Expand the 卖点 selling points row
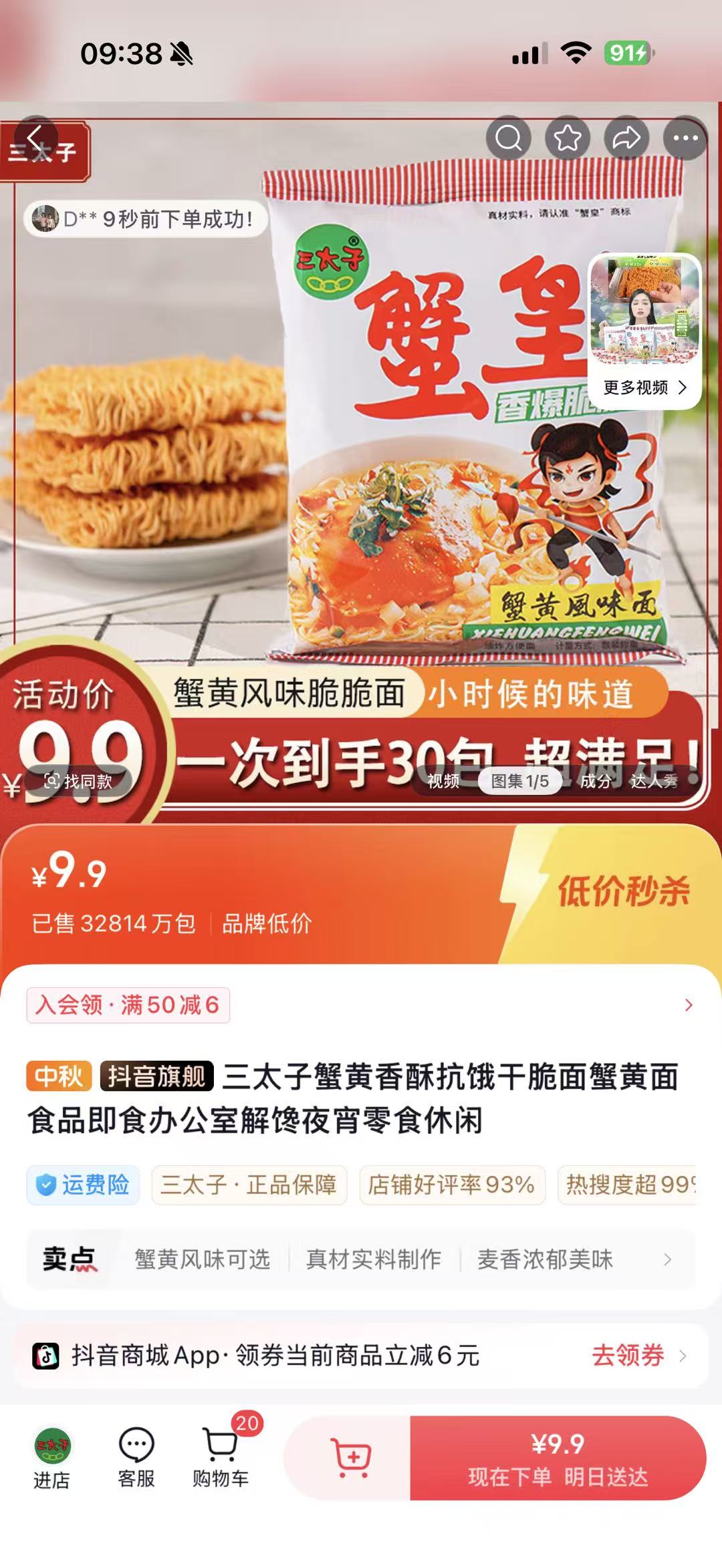 pyautogui.click(x=667, y=1259)
